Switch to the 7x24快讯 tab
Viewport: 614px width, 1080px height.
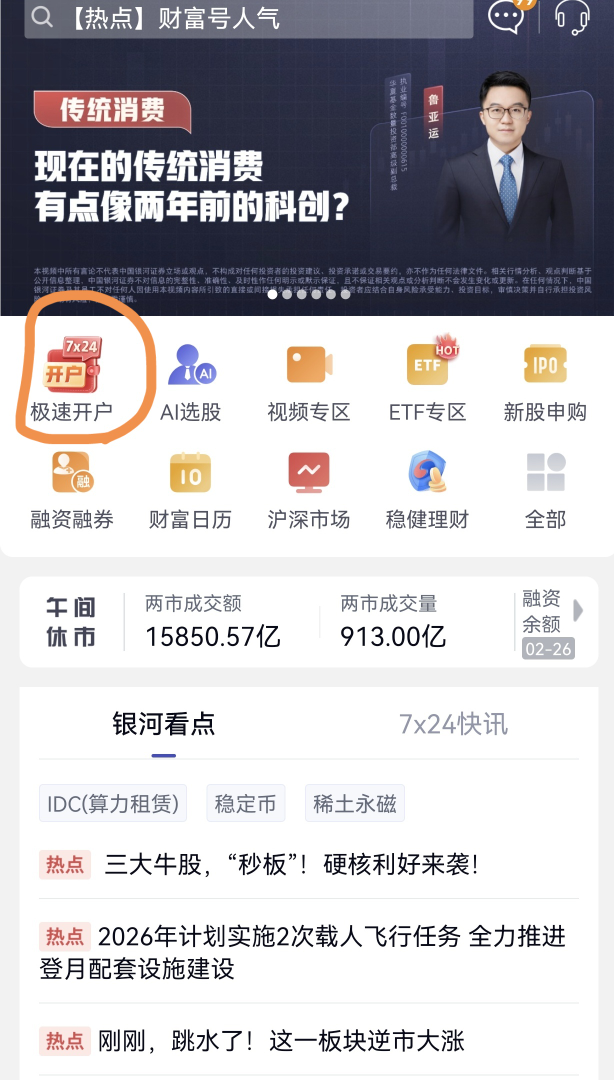(453, 723)
